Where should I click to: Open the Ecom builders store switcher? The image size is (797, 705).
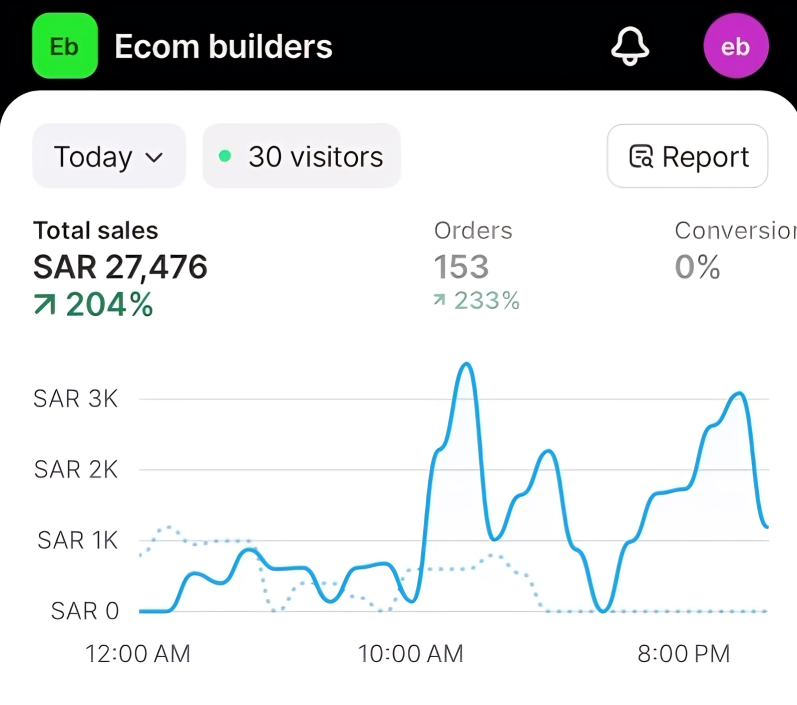(185, 47)
